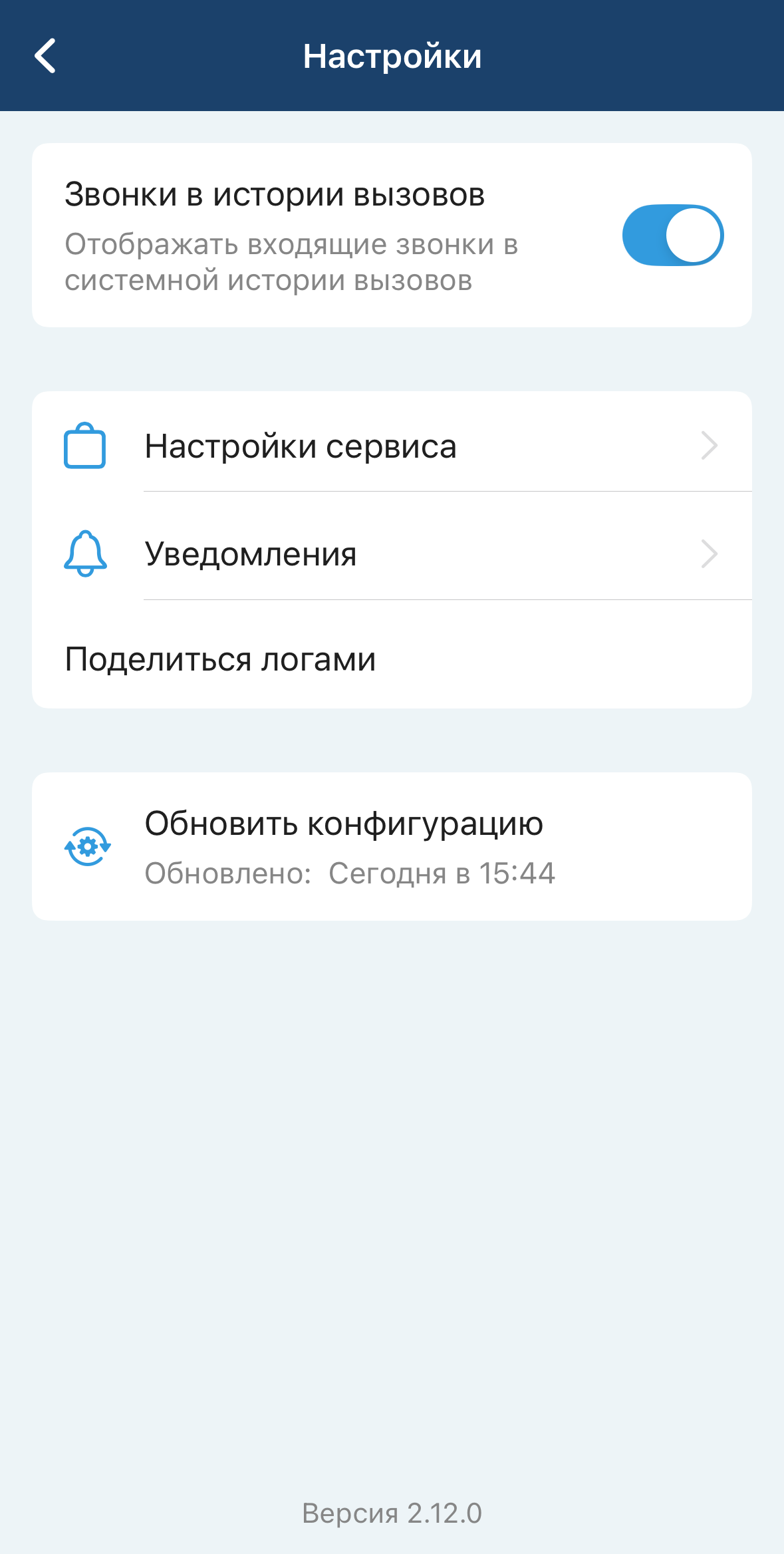This screenshot has height=1554, width=784.
Task: Open Настройки сервиса
Action: click(391, 446)
